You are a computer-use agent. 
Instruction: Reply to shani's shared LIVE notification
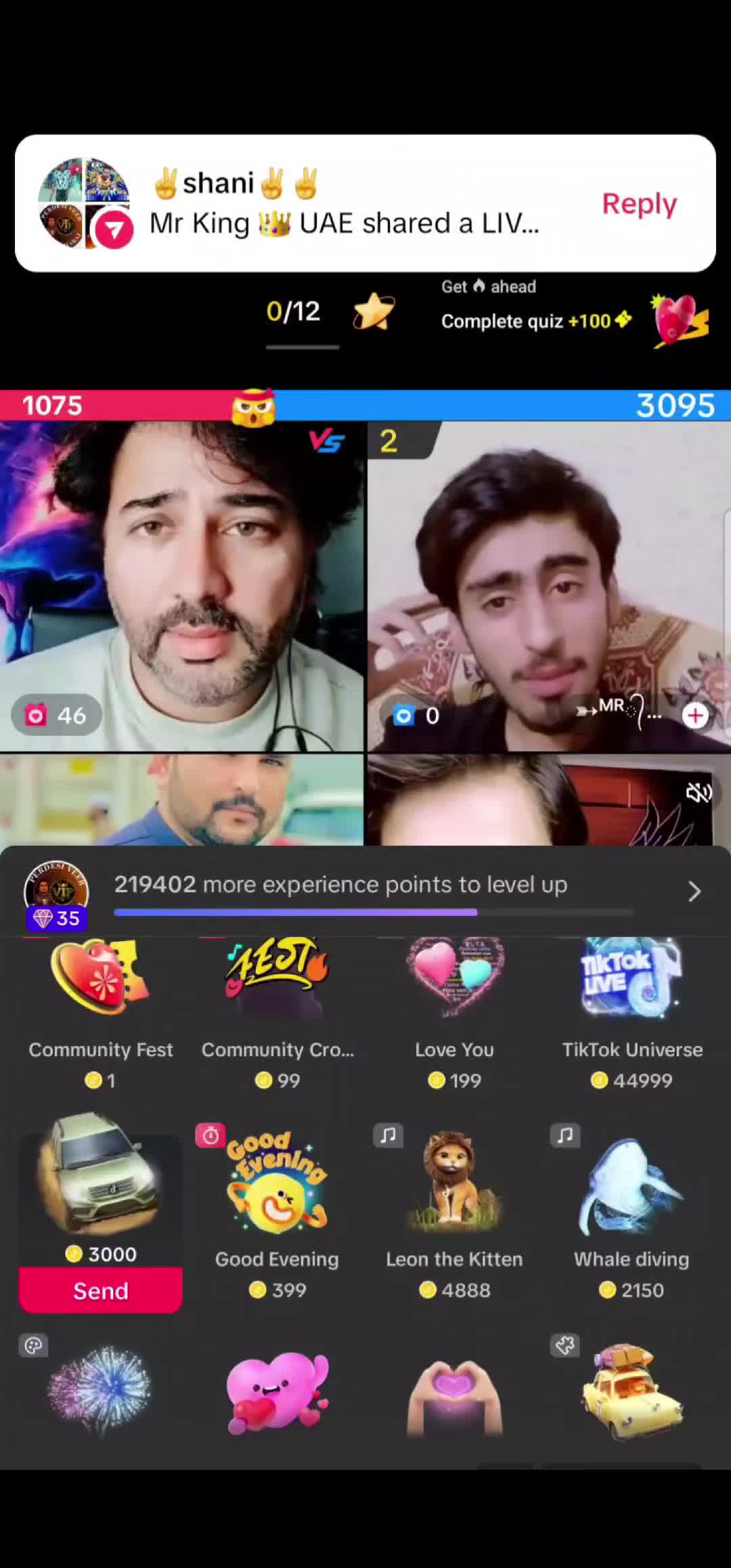pos(639,204)
